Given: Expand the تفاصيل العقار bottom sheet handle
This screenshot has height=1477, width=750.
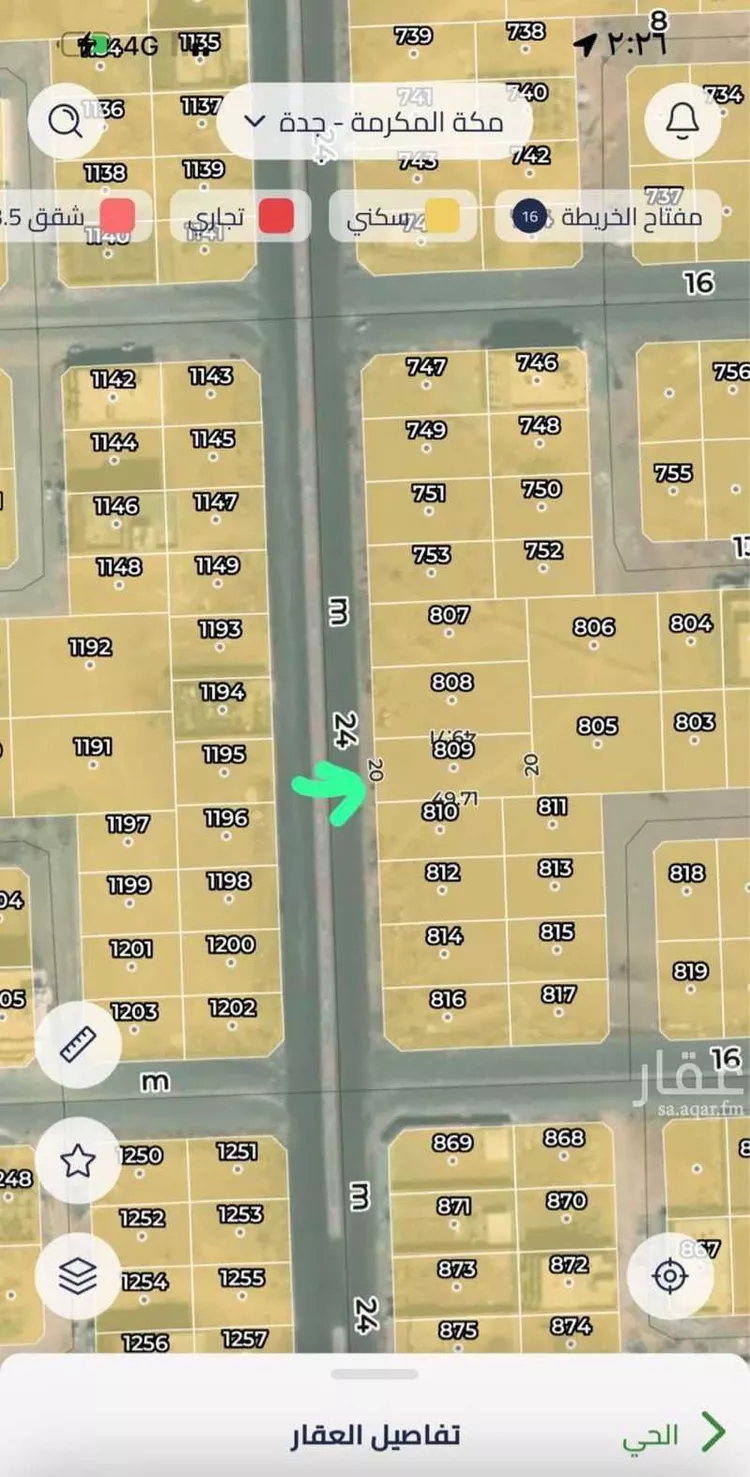Looking at the screenshot, I should coord(375,1375).
